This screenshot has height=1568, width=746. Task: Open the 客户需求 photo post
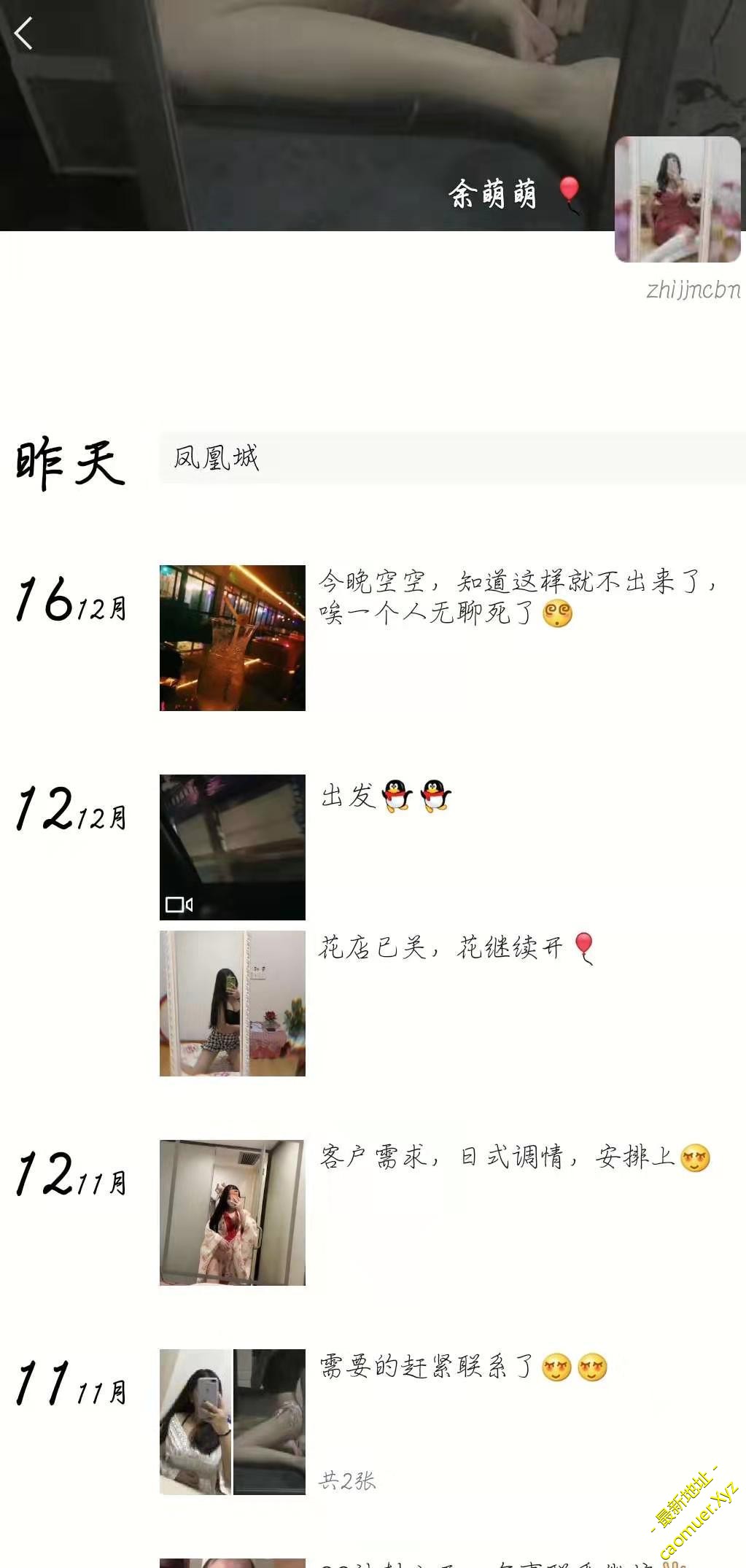(x=232, y=1212)
